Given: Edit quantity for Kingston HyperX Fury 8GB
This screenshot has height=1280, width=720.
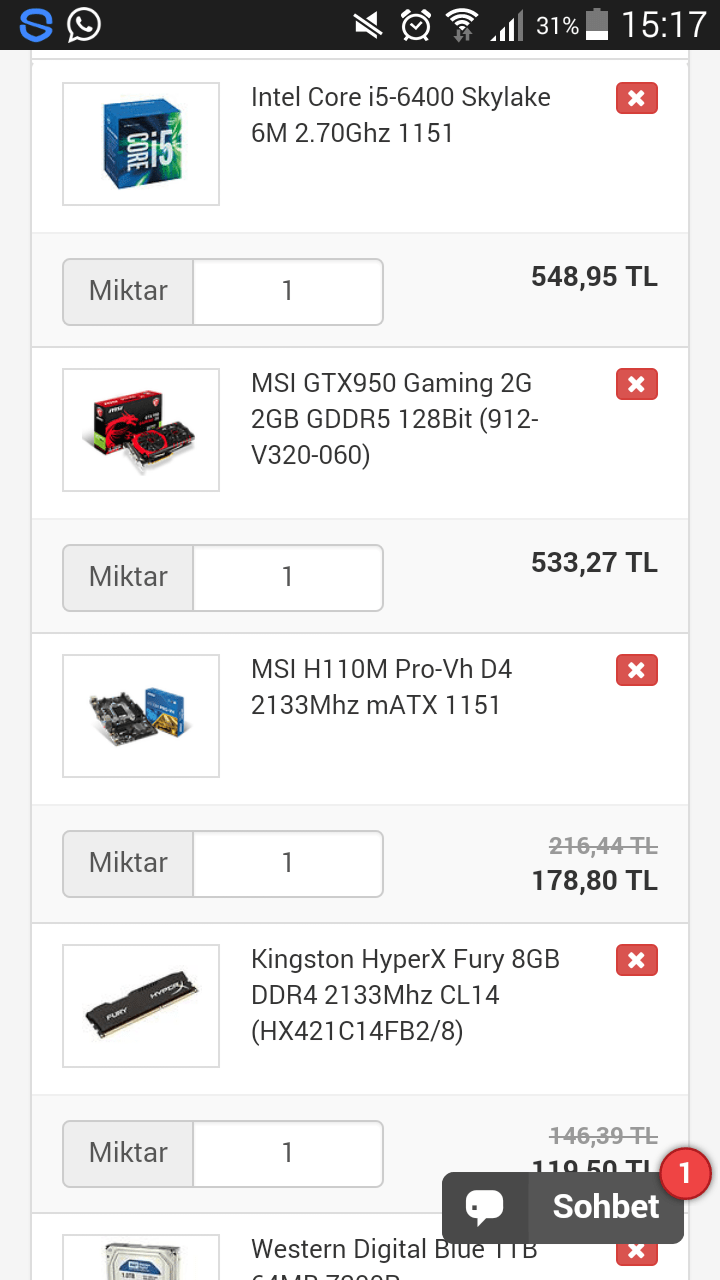Looking at the screenshot, I should (x=288, y=1153).
